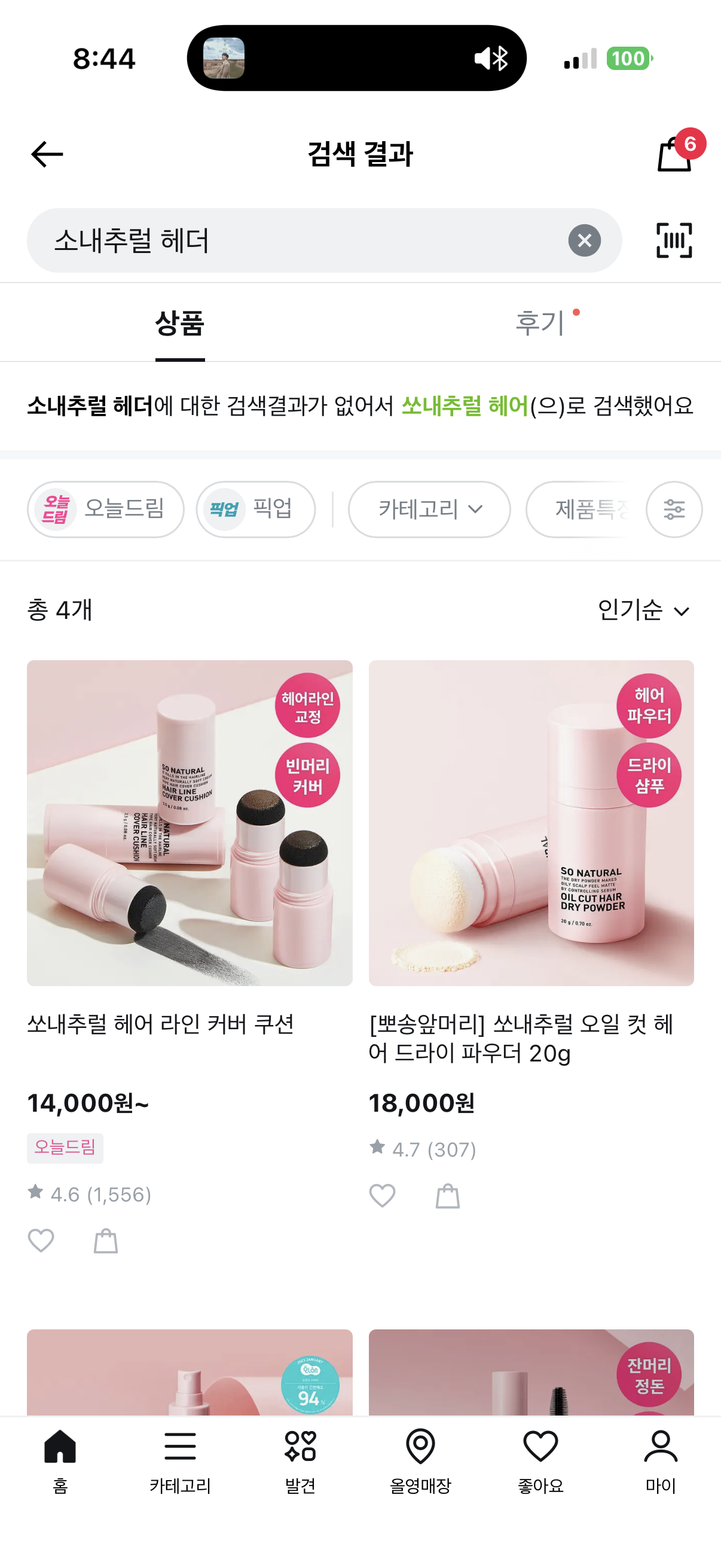Open 쏘내추럴 헤어 라인 커버 쿠션 product

coord(190,823)
